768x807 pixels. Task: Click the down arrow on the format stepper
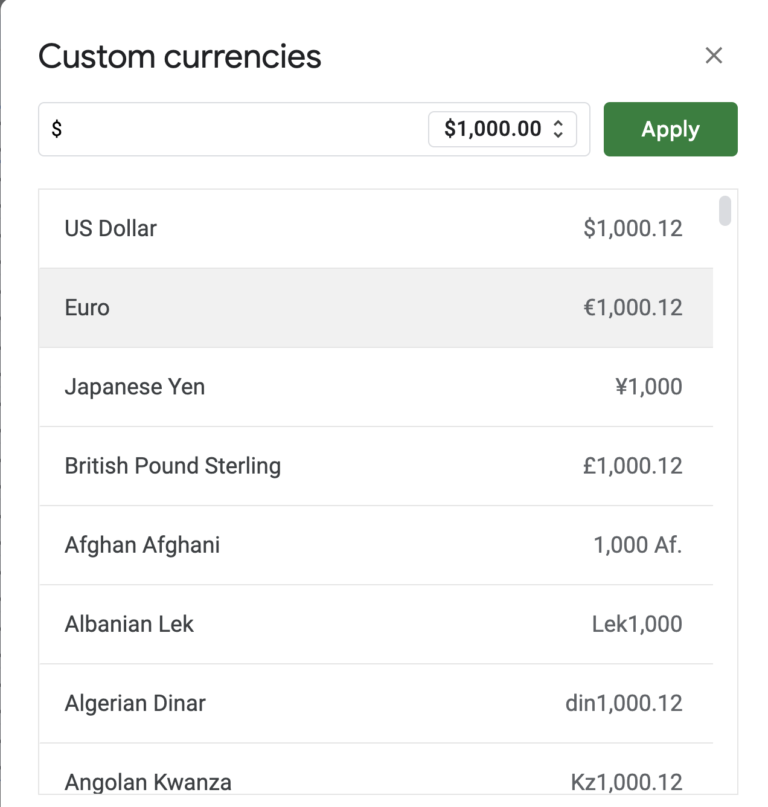(x=558, y=135)
